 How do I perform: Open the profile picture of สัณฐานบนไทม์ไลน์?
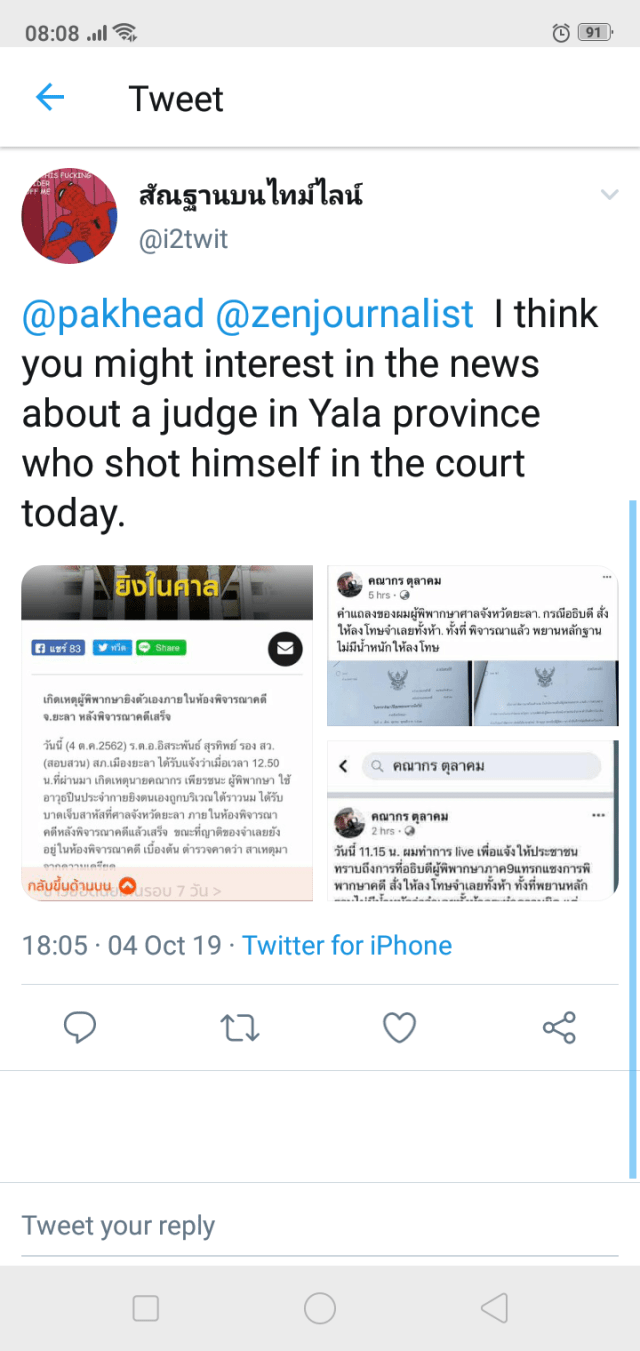click(x=70, y=215)
